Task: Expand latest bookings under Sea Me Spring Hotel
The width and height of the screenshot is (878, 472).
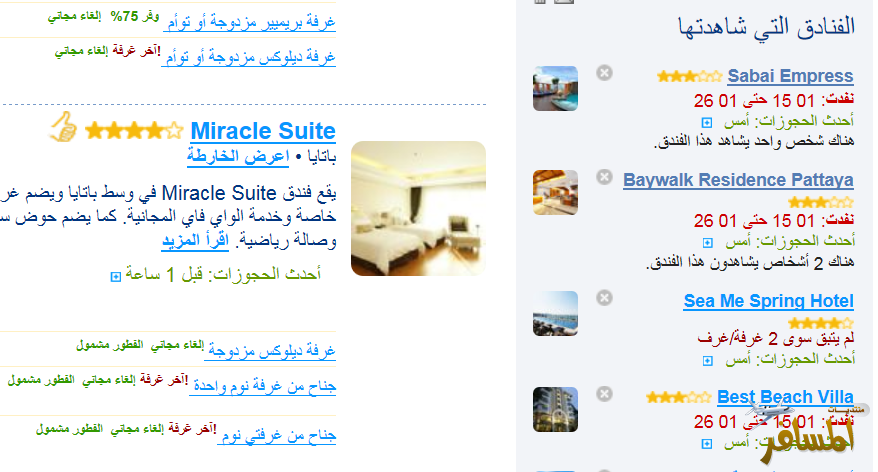Action: (708, 359)
